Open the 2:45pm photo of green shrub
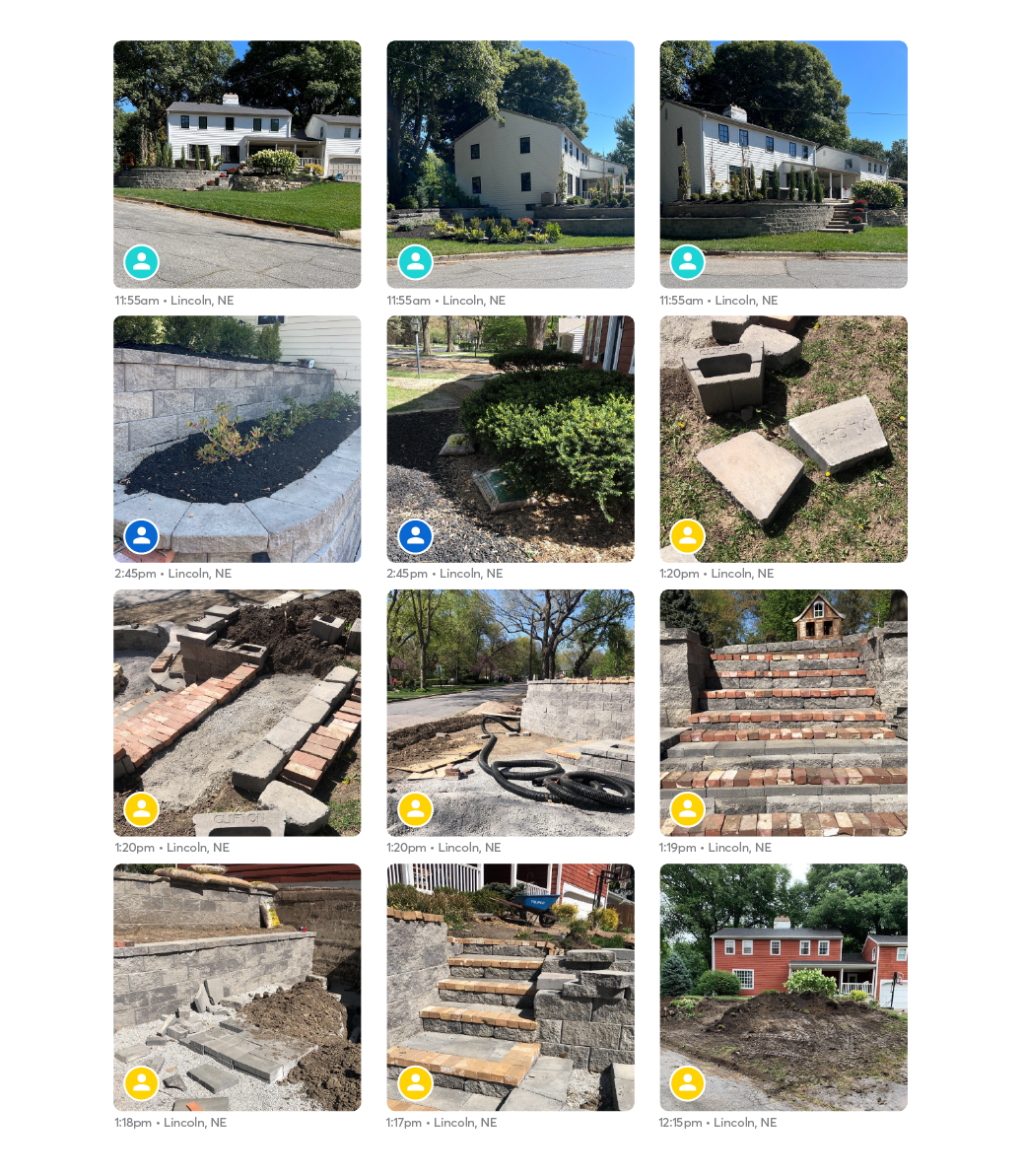Viewport: 1023px width, 1176px height. pos(510,424)
